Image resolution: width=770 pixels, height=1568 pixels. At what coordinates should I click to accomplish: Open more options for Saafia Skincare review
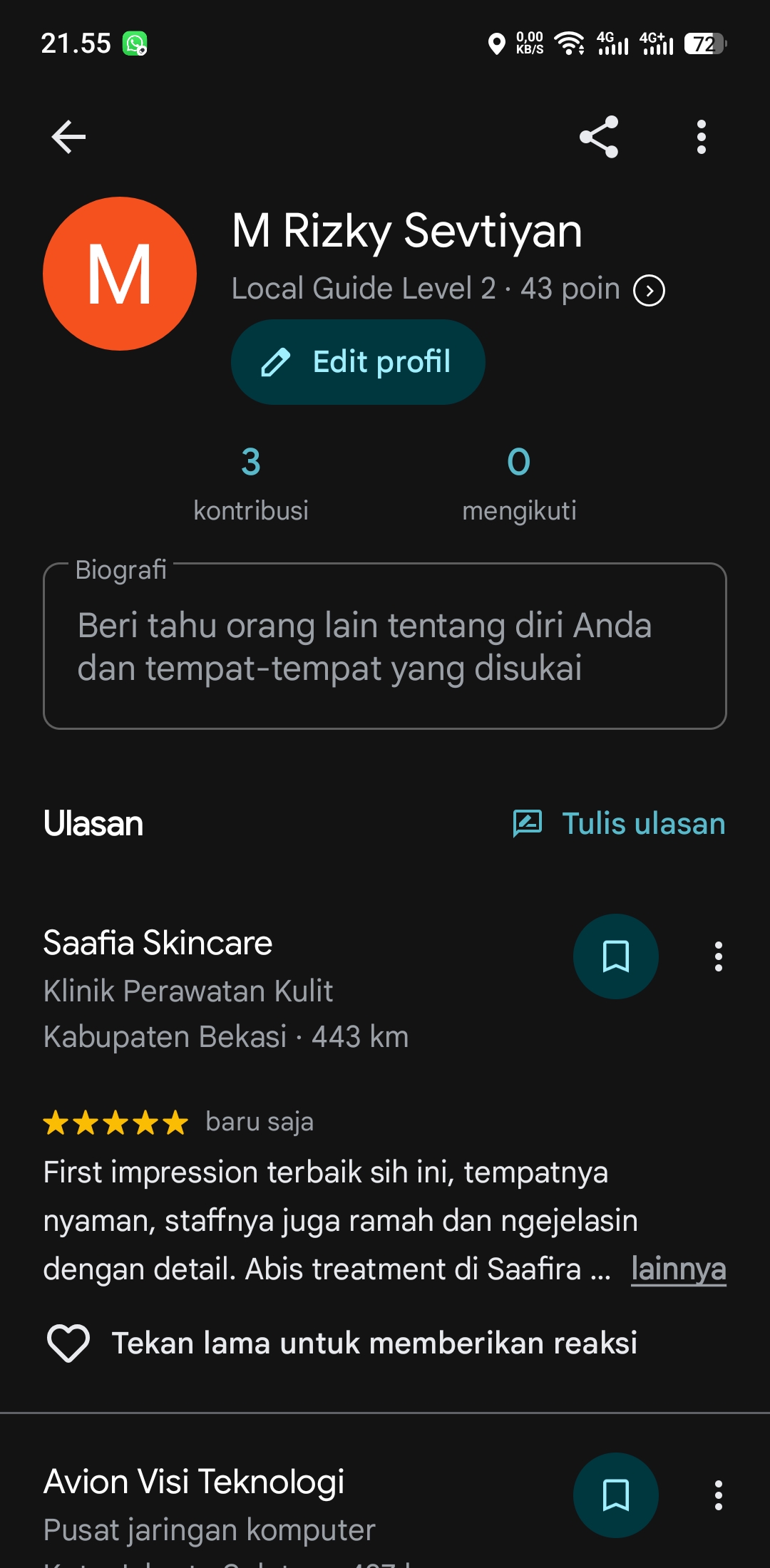tap(719, 956)
